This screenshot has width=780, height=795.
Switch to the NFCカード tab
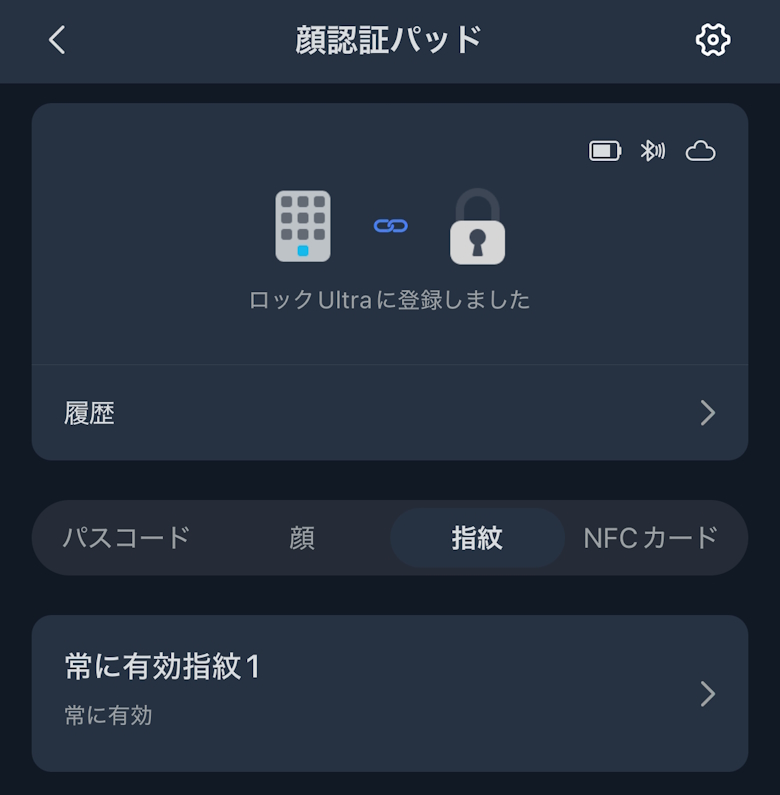[650, 538]
